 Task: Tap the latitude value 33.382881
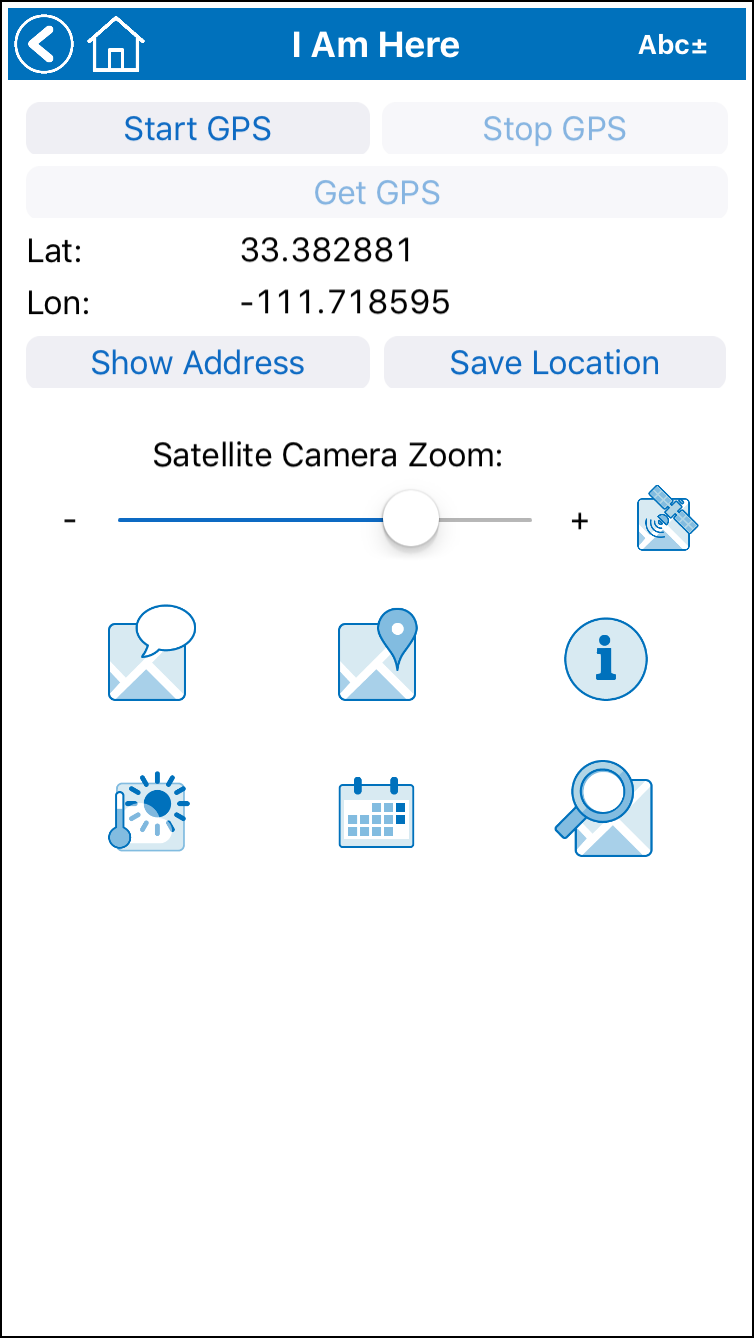[x=327, y=250]
